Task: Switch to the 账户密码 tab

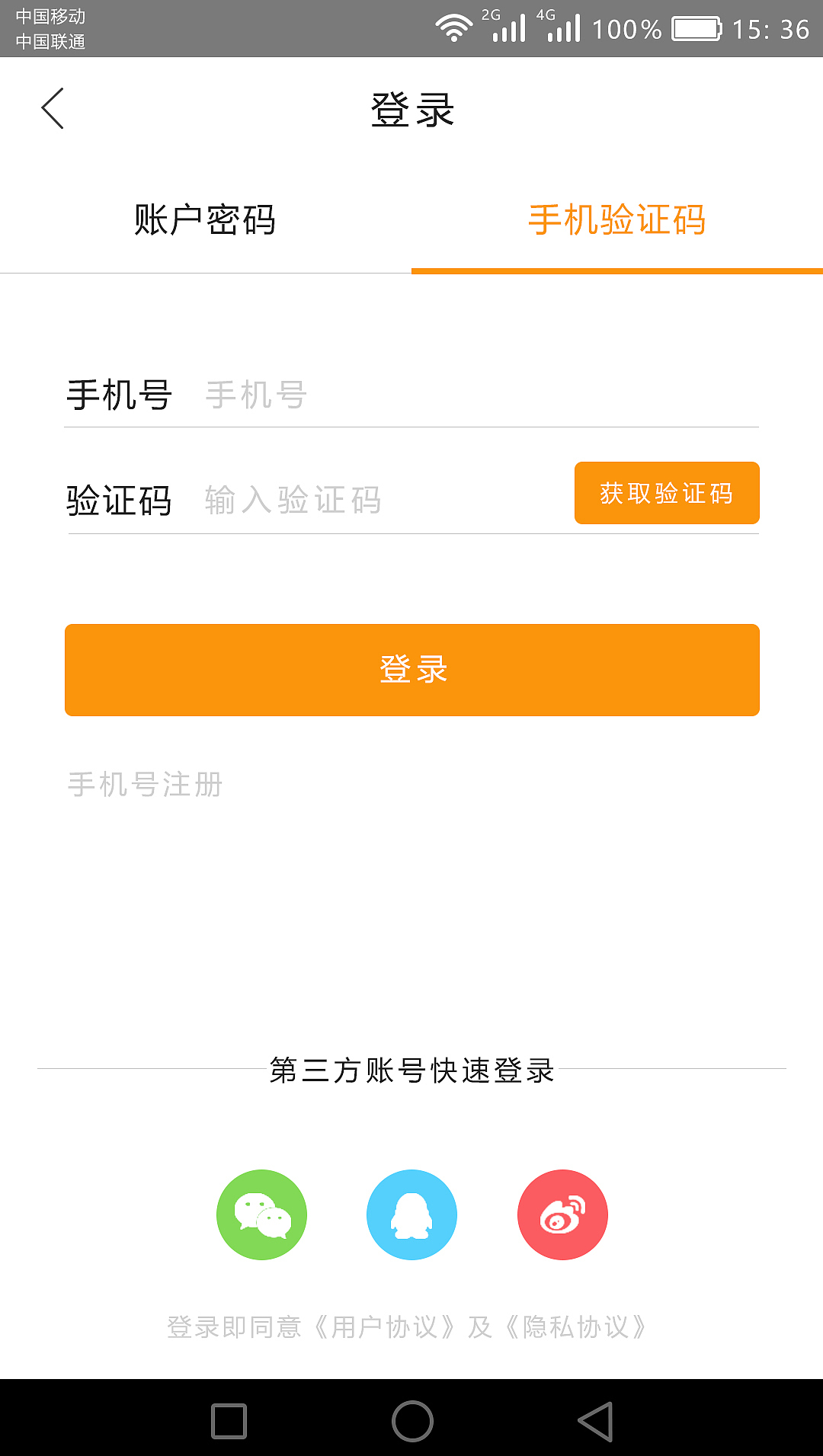Action: click(x=206, y=221)
